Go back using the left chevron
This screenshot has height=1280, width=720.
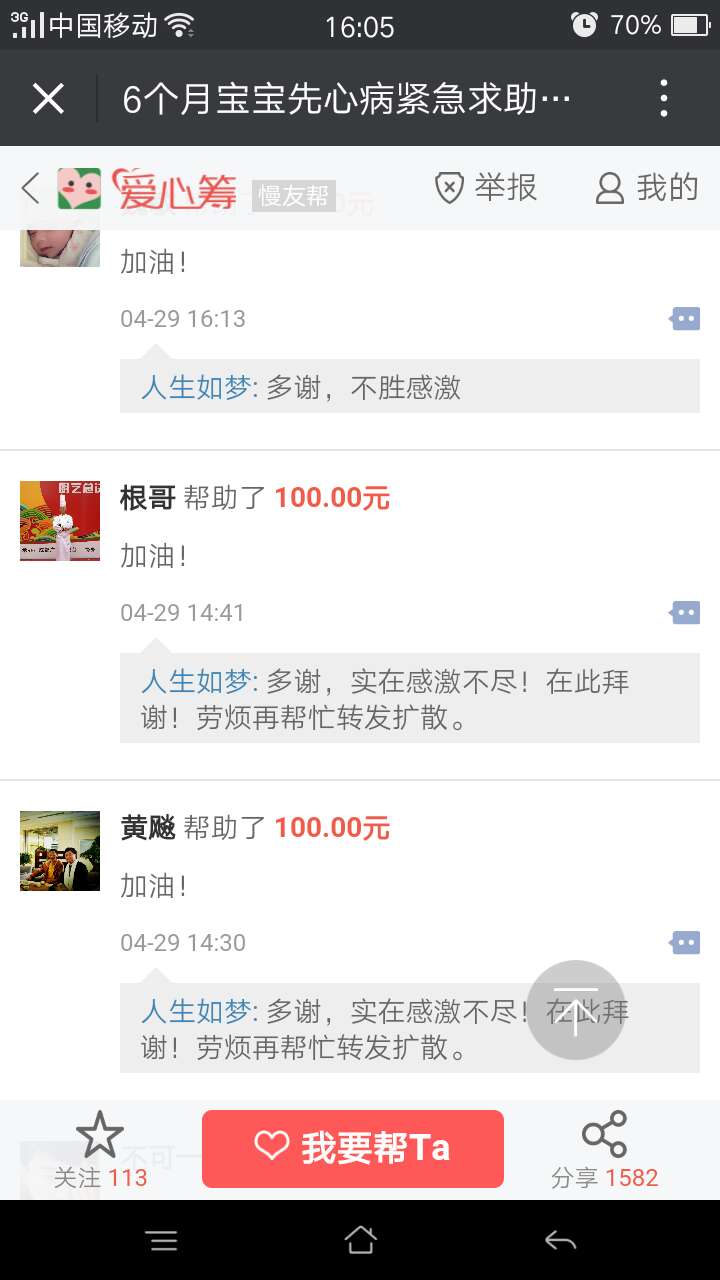point(31,188)
